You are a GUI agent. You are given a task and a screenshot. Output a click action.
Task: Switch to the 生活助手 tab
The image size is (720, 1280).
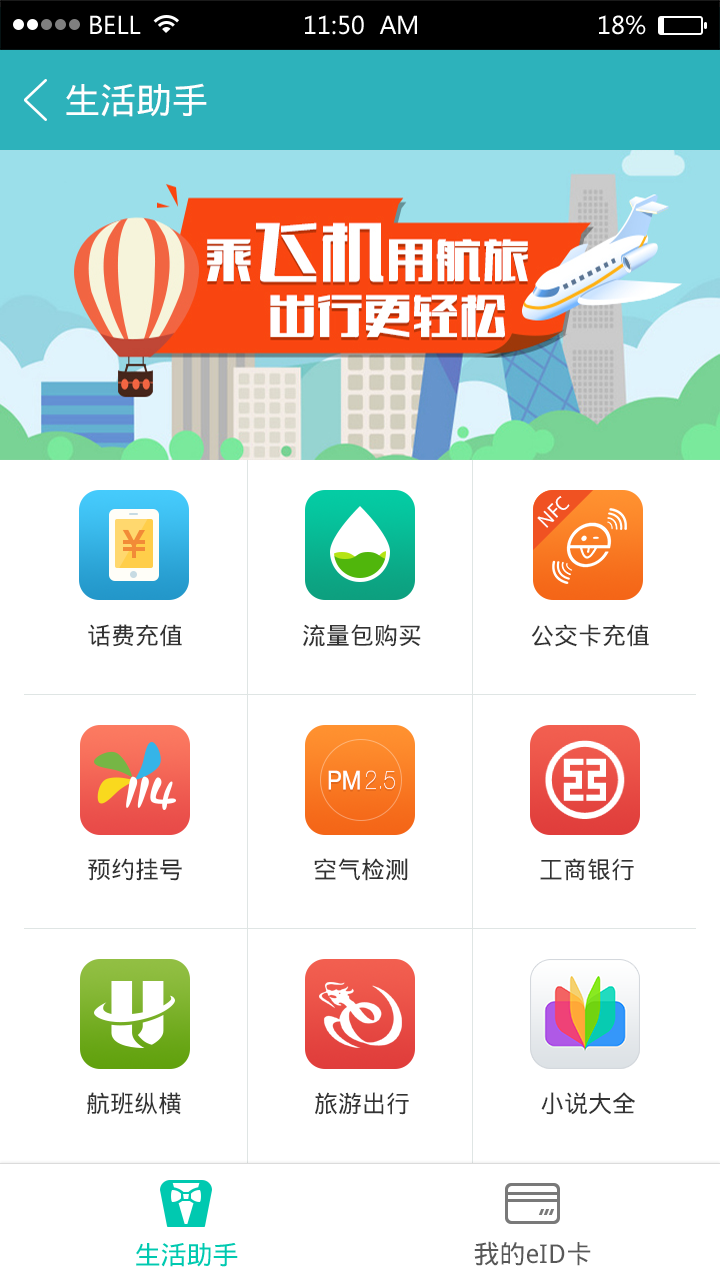coord(186,1222)
